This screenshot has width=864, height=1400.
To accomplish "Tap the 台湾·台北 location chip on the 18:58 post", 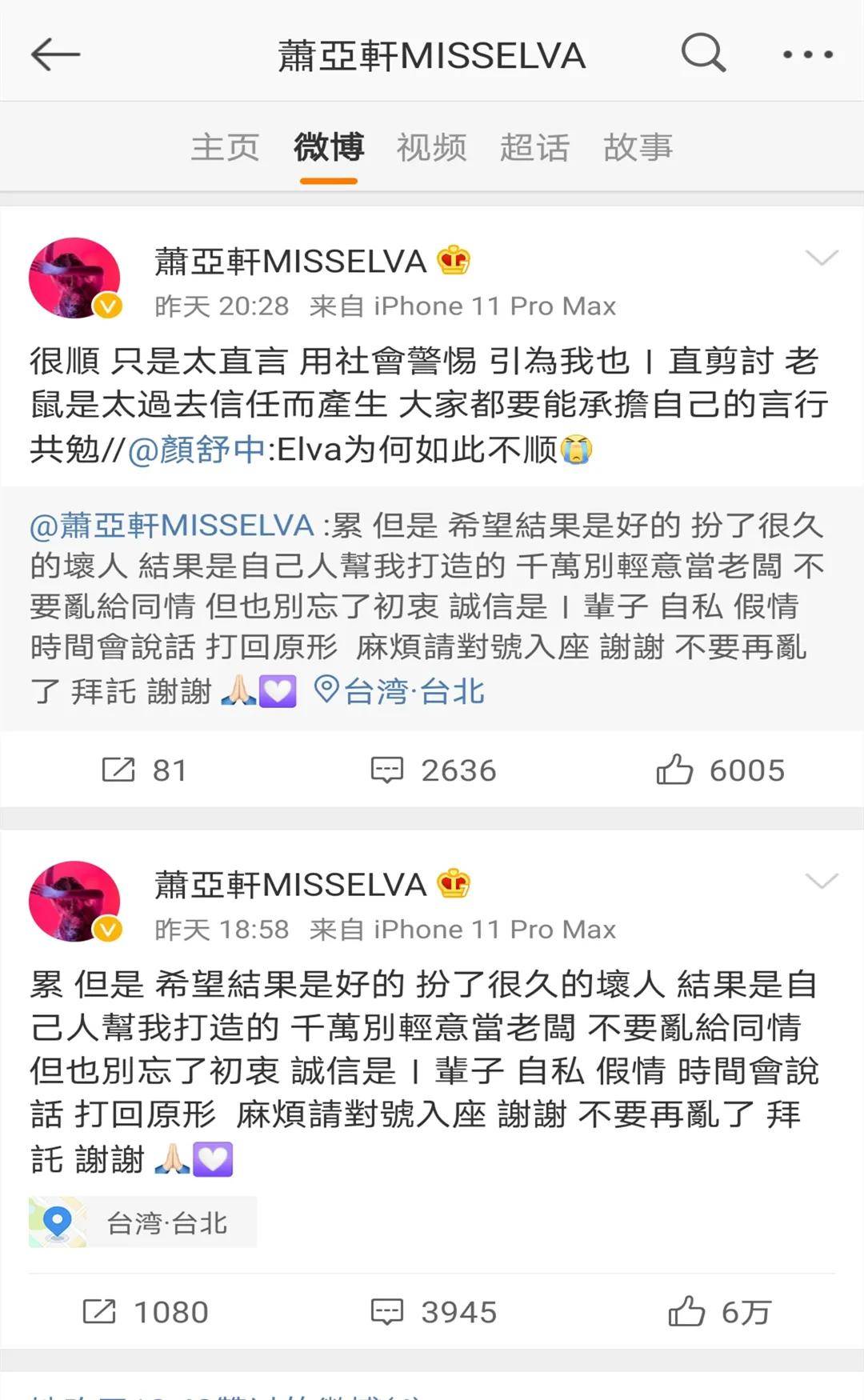I will [142, 1222].
